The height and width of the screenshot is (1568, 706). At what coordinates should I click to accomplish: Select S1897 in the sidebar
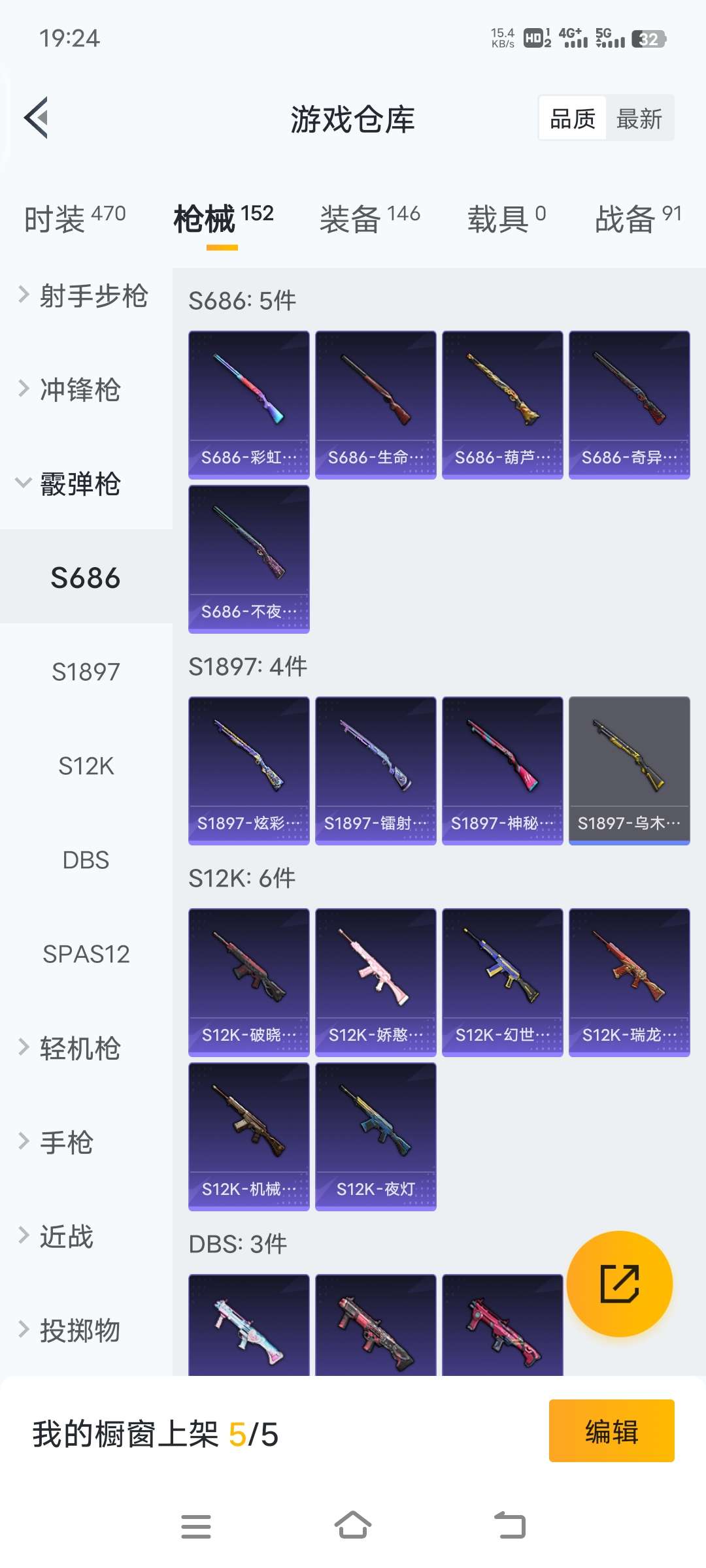(x=86, y=672)
